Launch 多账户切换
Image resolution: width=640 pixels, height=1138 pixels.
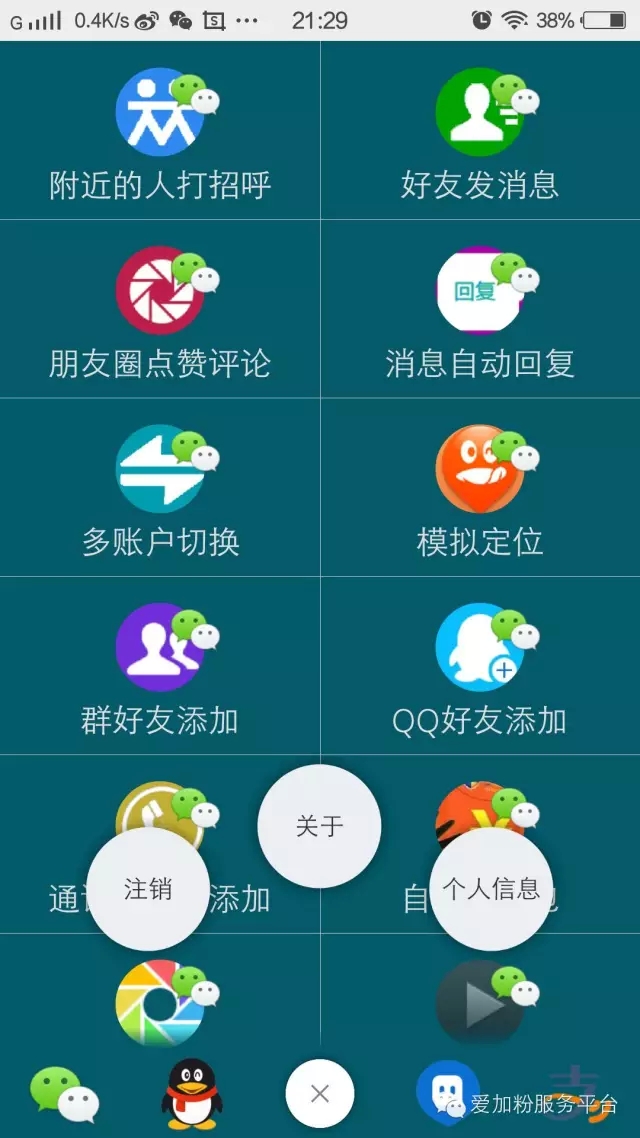[x=160, y=488]
